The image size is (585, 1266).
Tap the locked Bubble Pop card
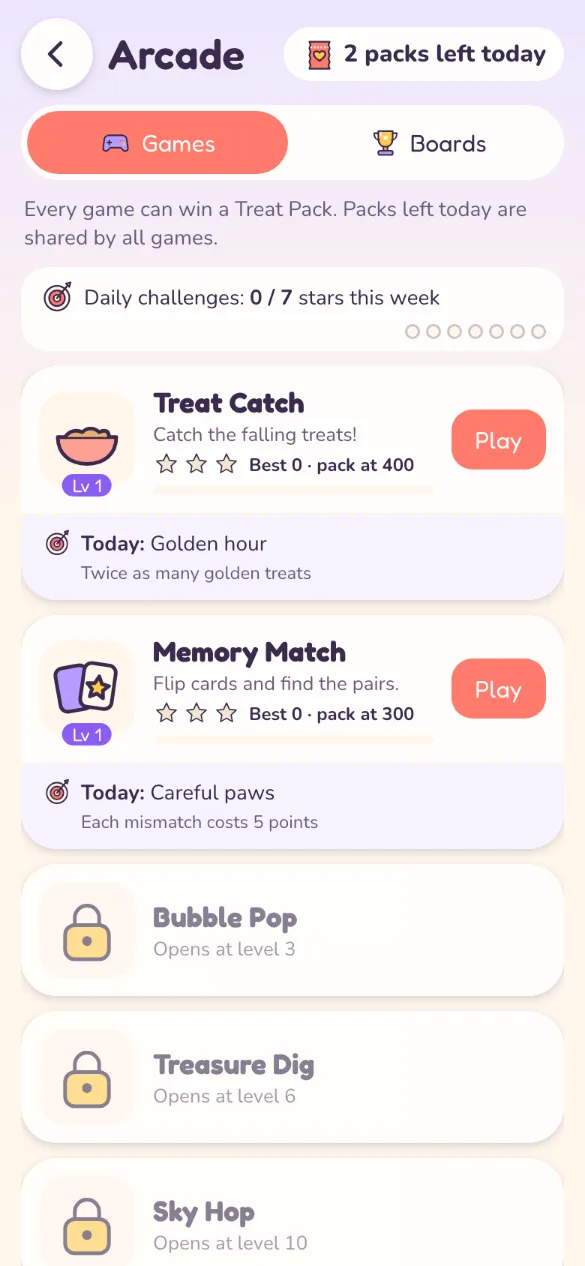click(x=292, y=930)
